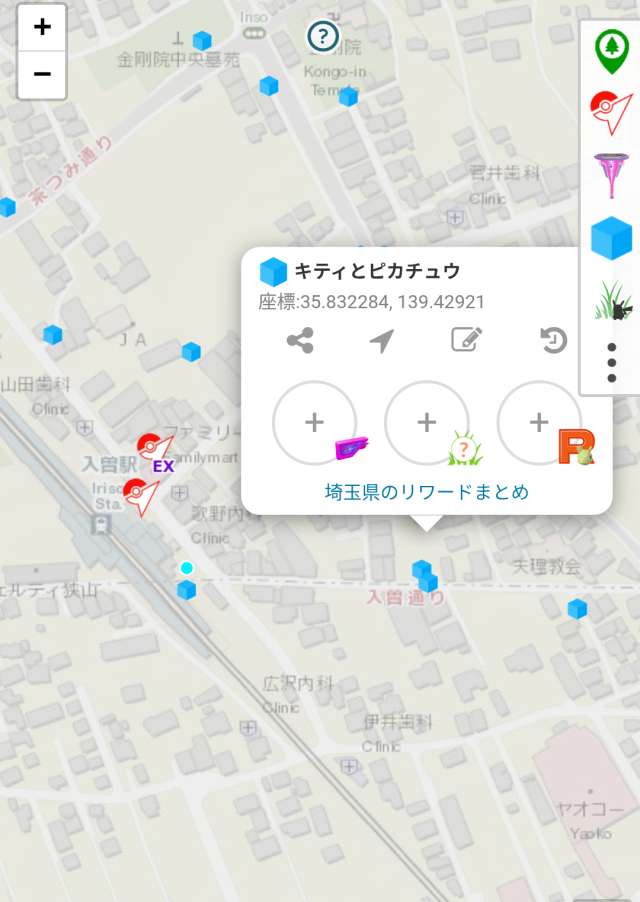Share the キティとピカチュウ location
The image size is (640, 902).
[300, 341]
